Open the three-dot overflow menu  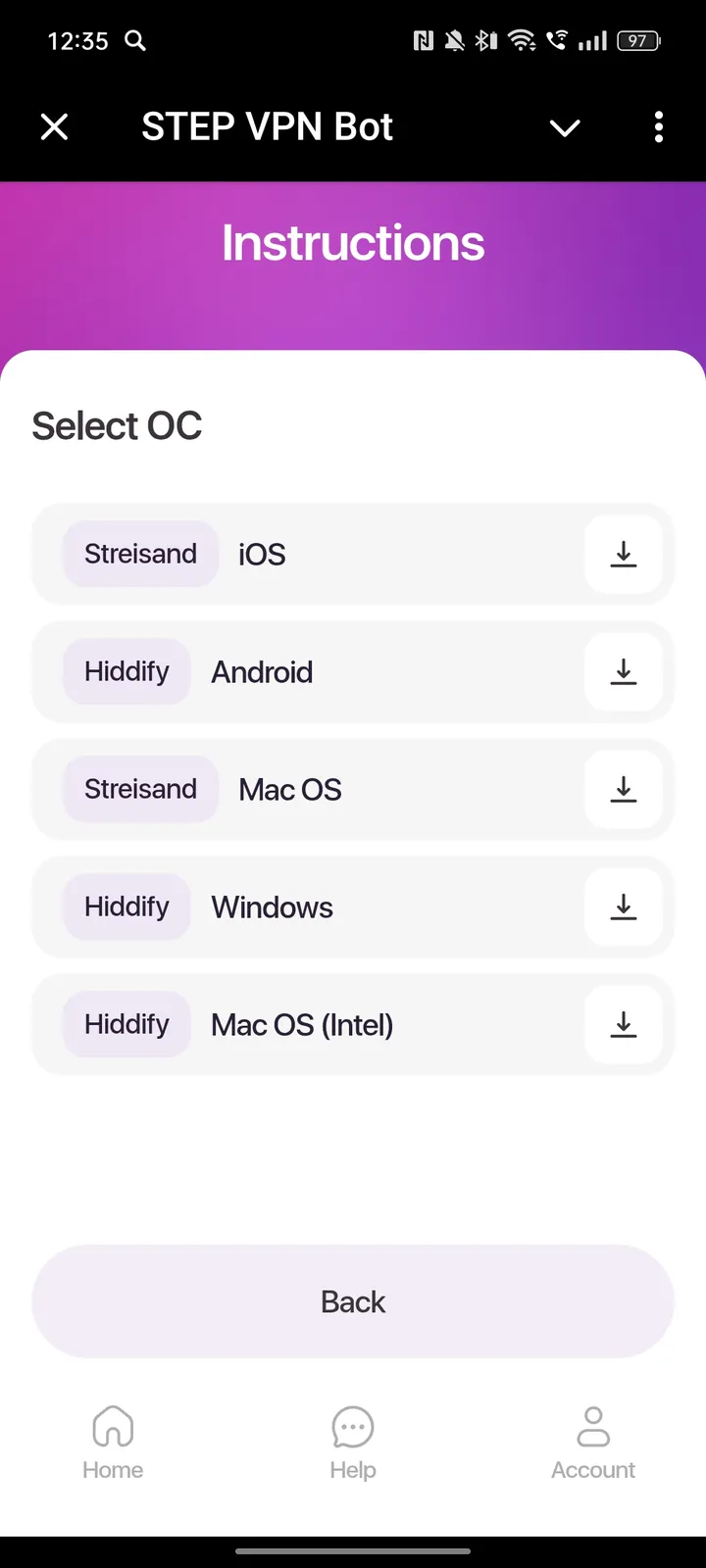[658, 127]
